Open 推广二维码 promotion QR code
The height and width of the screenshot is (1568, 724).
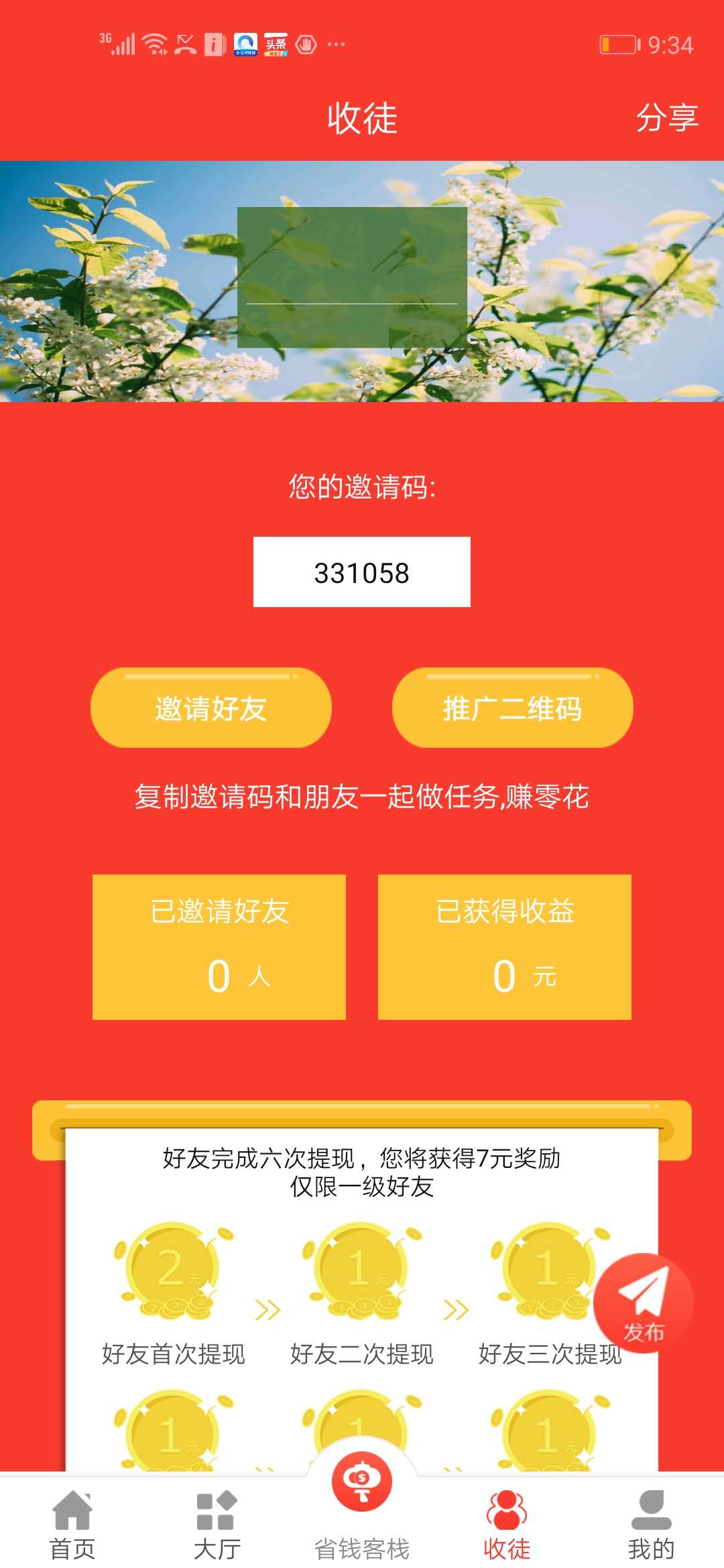pyautogui.click(x=512, y=708)
